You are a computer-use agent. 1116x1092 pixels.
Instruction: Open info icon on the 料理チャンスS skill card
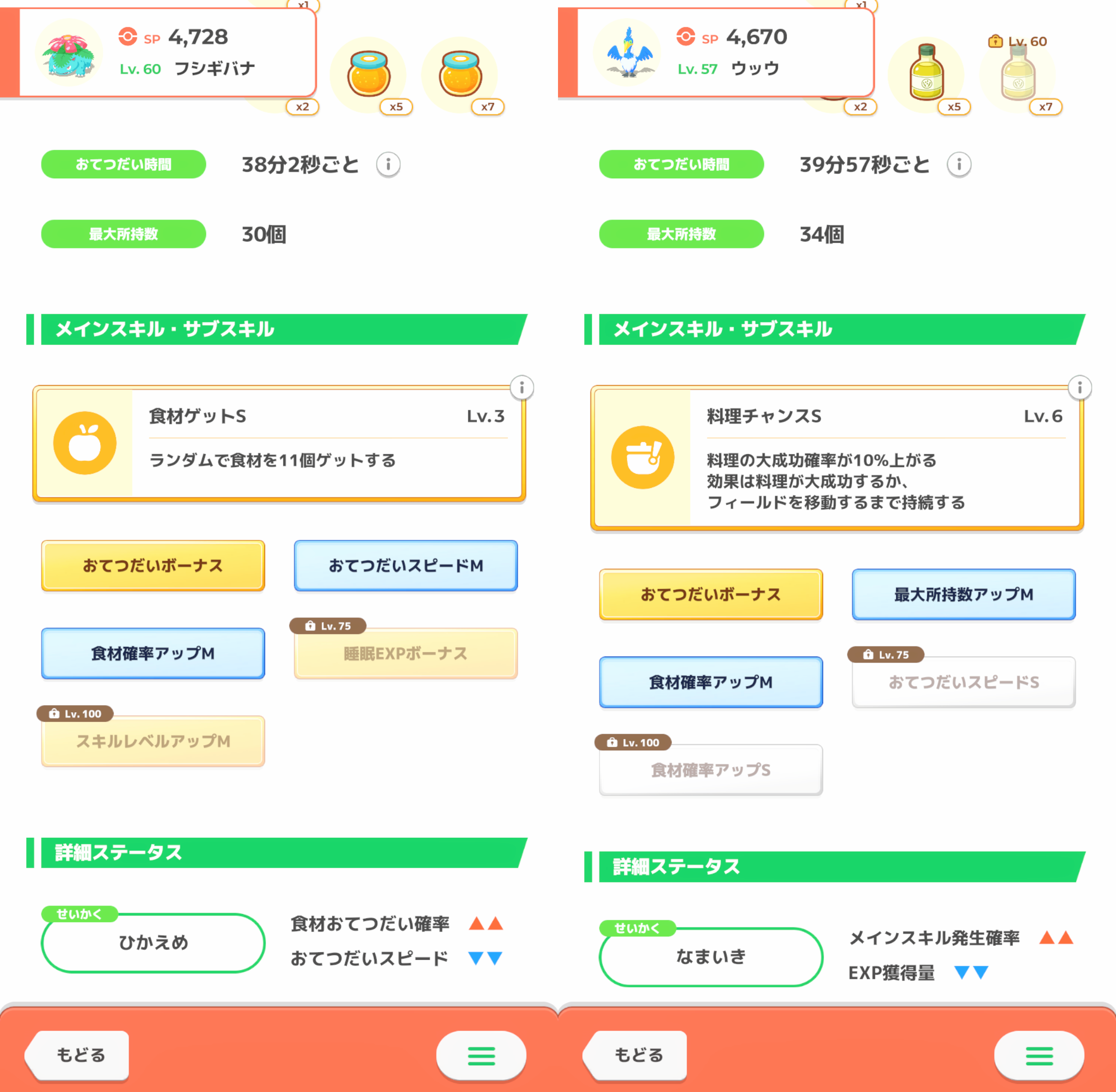tap(1079, 388)
